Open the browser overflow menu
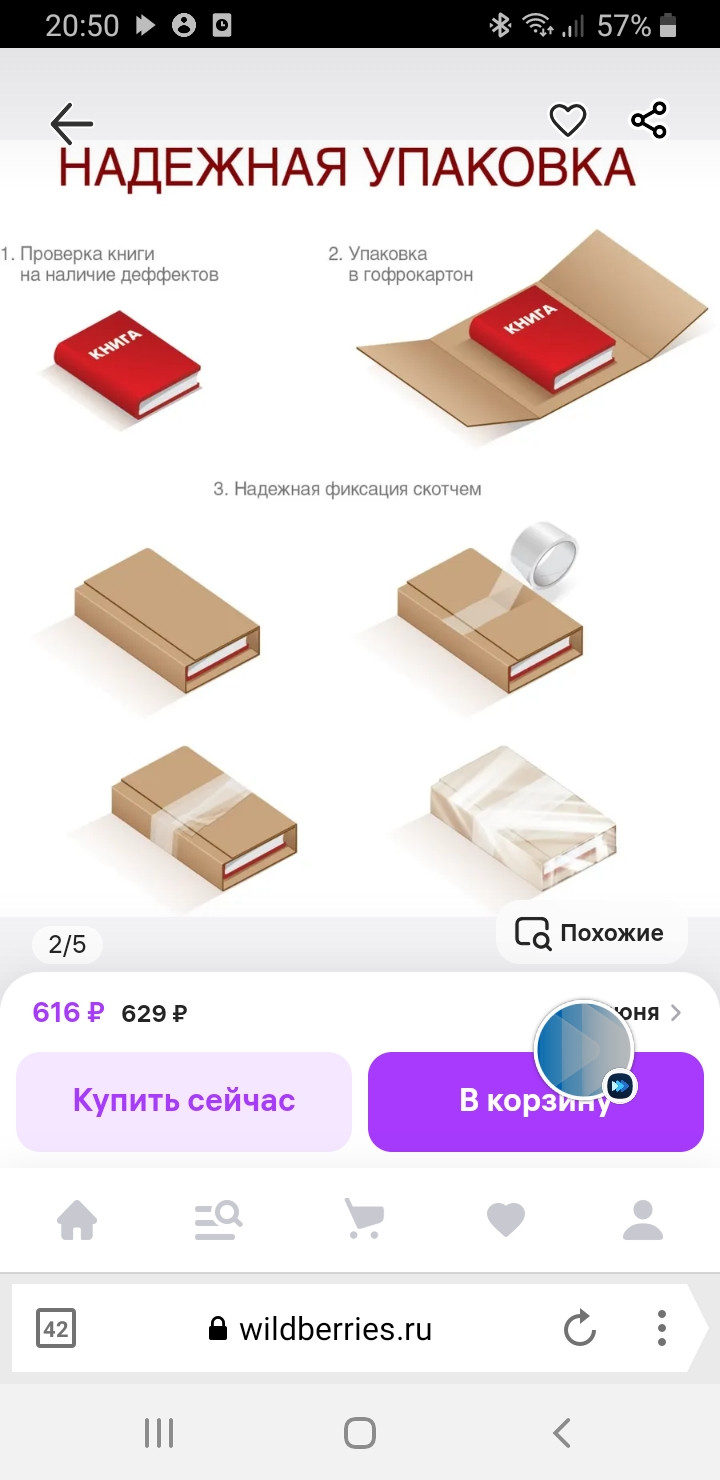Viewport: 720px width, 1480px height. [662, 1328]
